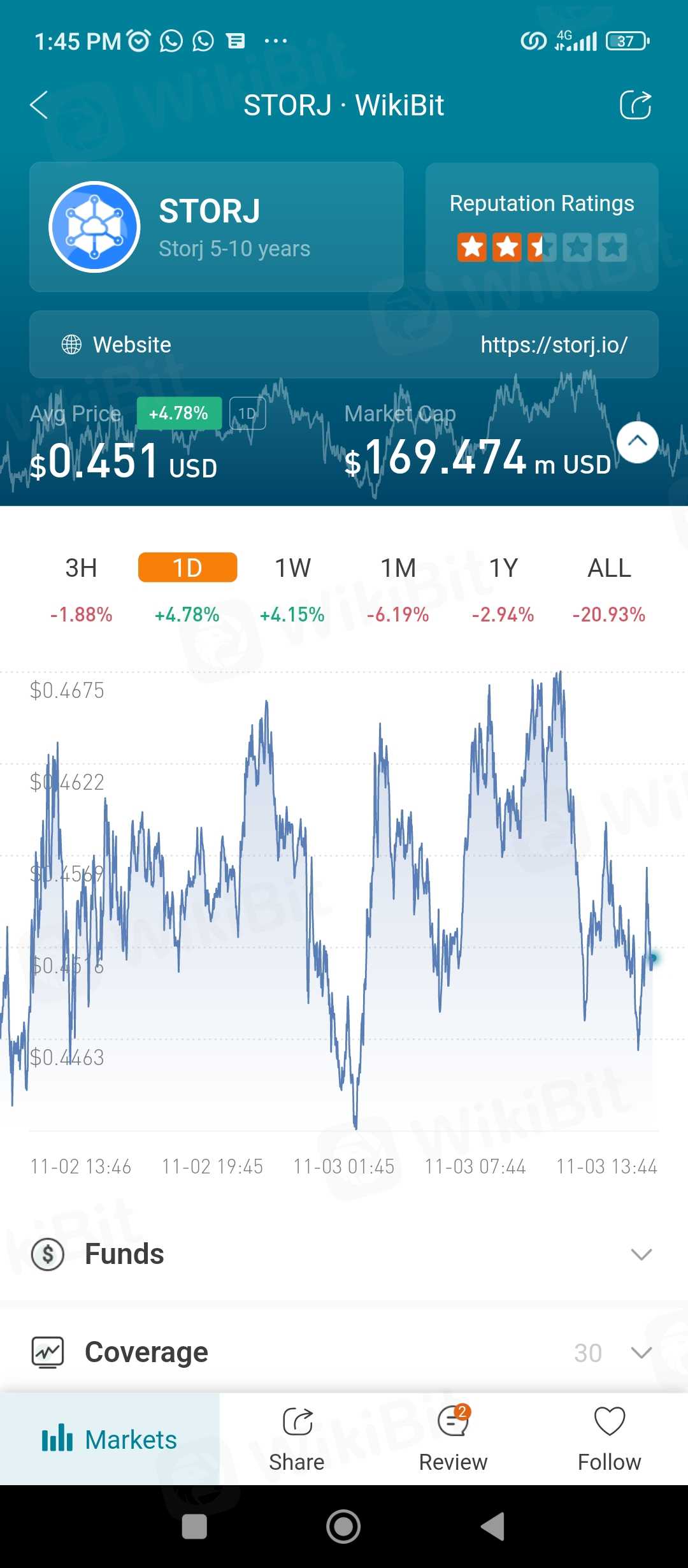Show the 1M price chart
The height and width of the screenshot is (1568, 688).
click(398, 568)
